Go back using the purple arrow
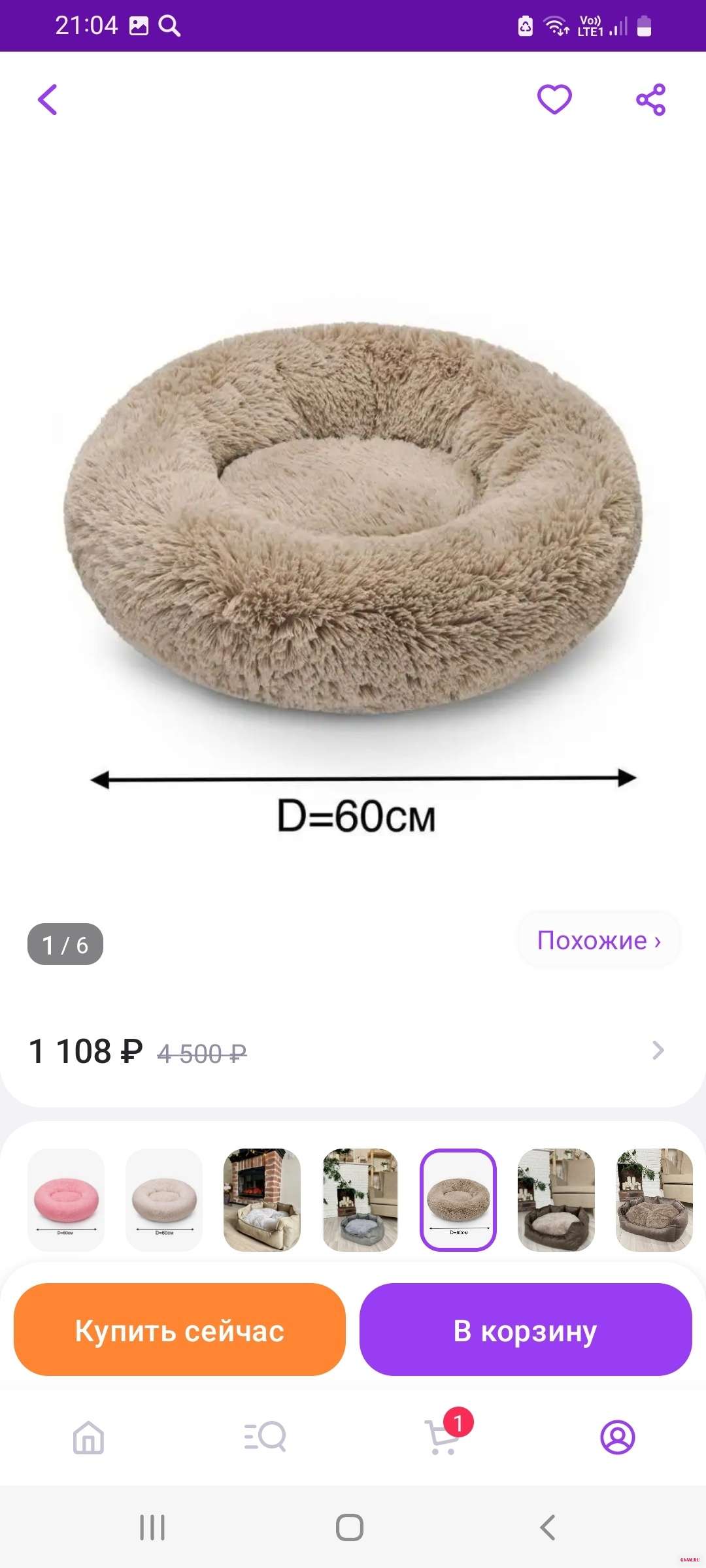The height and width of the screenshot is (1568, 706). [48, 100]
